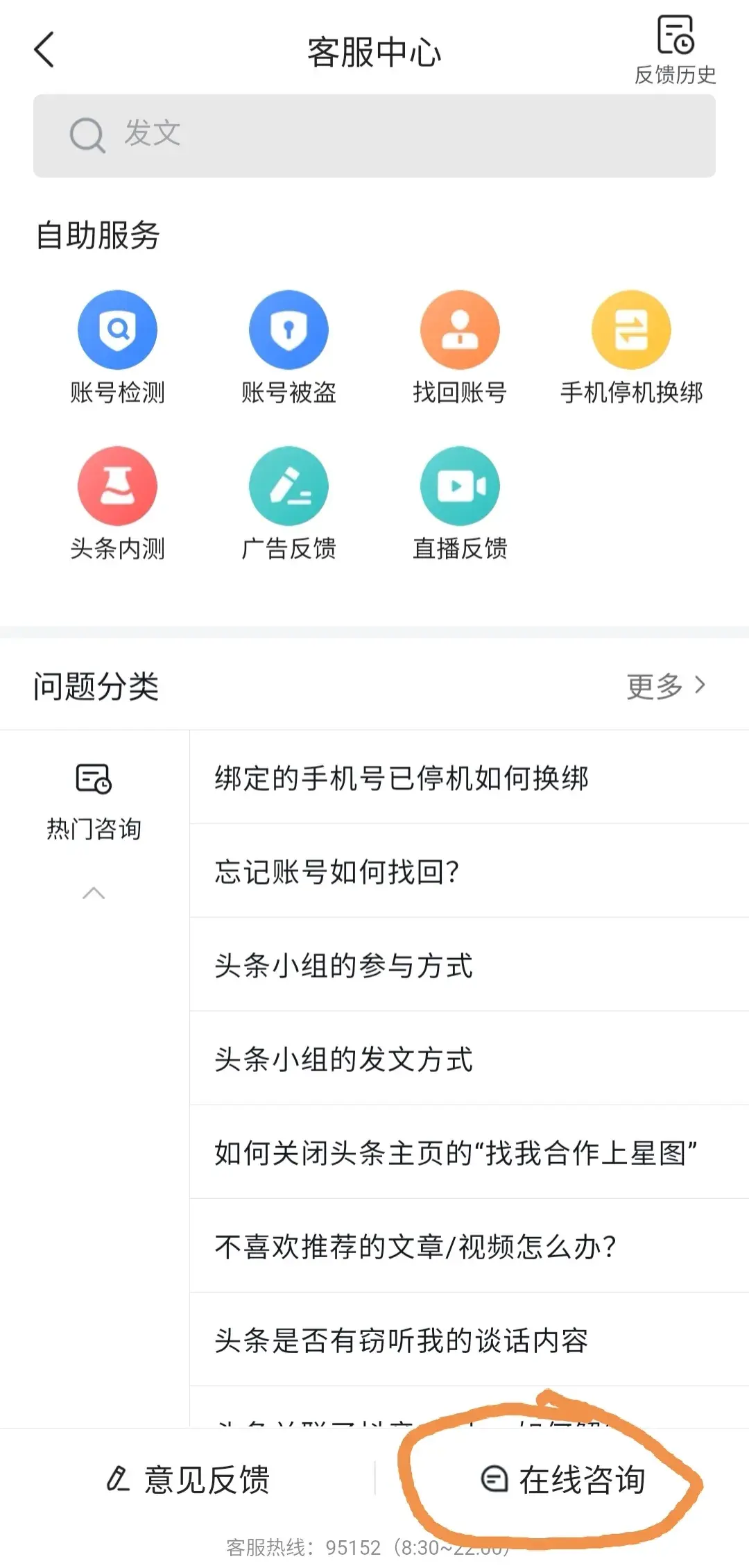Open 头条小组的参与方式 question

pyautogui.click(x=470, y=965)
